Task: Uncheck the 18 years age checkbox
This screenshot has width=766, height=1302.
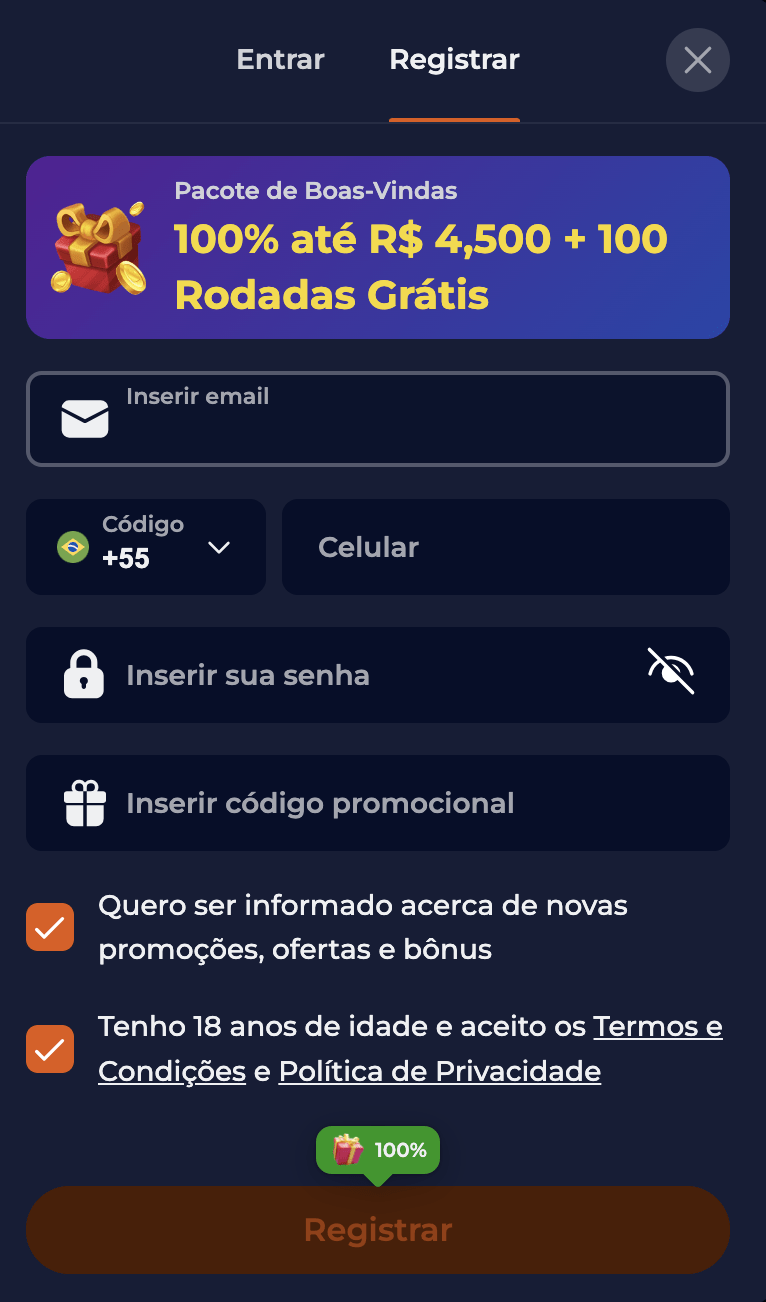Action: tap(50, 1049)
